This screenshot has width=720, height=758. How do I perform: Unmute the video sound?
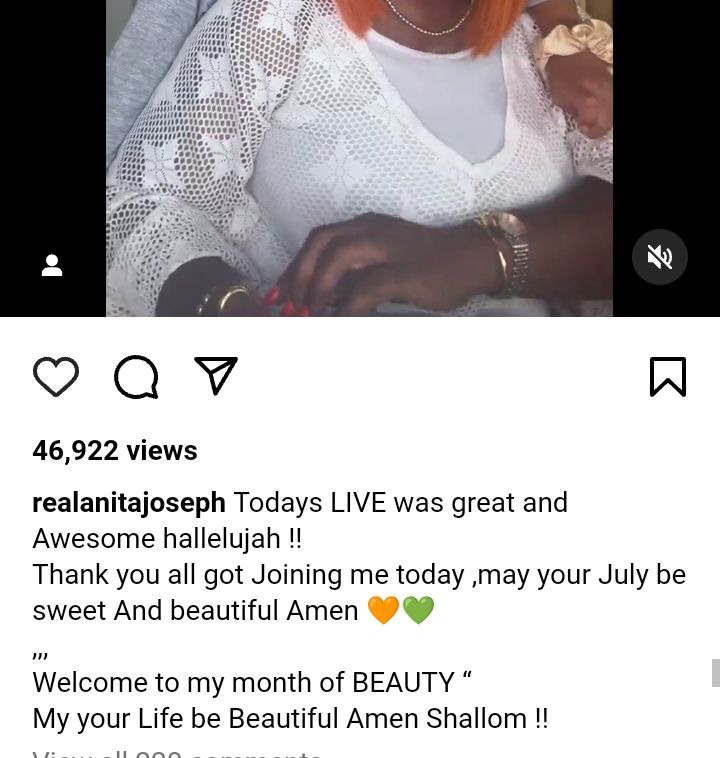(x=659, y=258)
